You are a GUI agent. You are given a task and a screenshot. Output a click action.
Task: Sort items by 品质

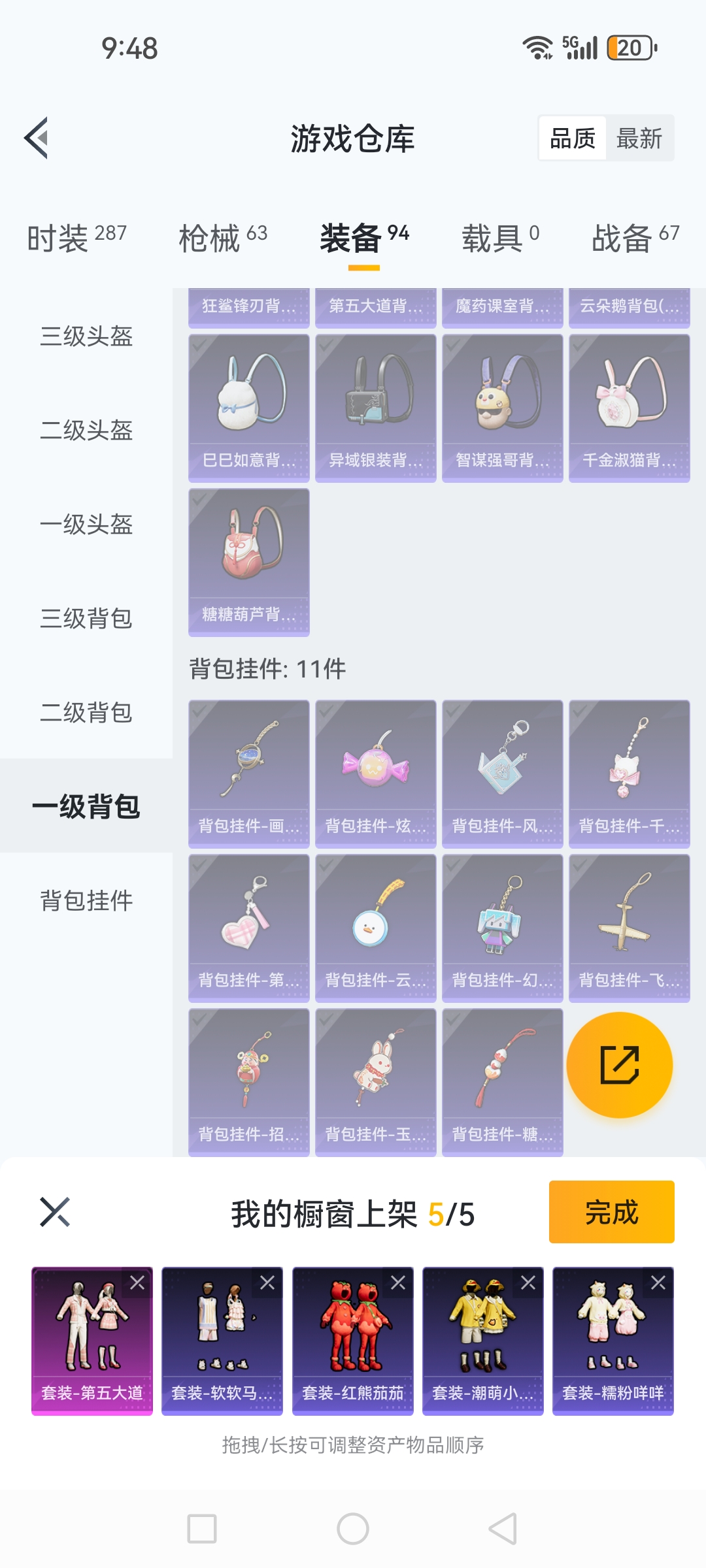tap(573, 139)
